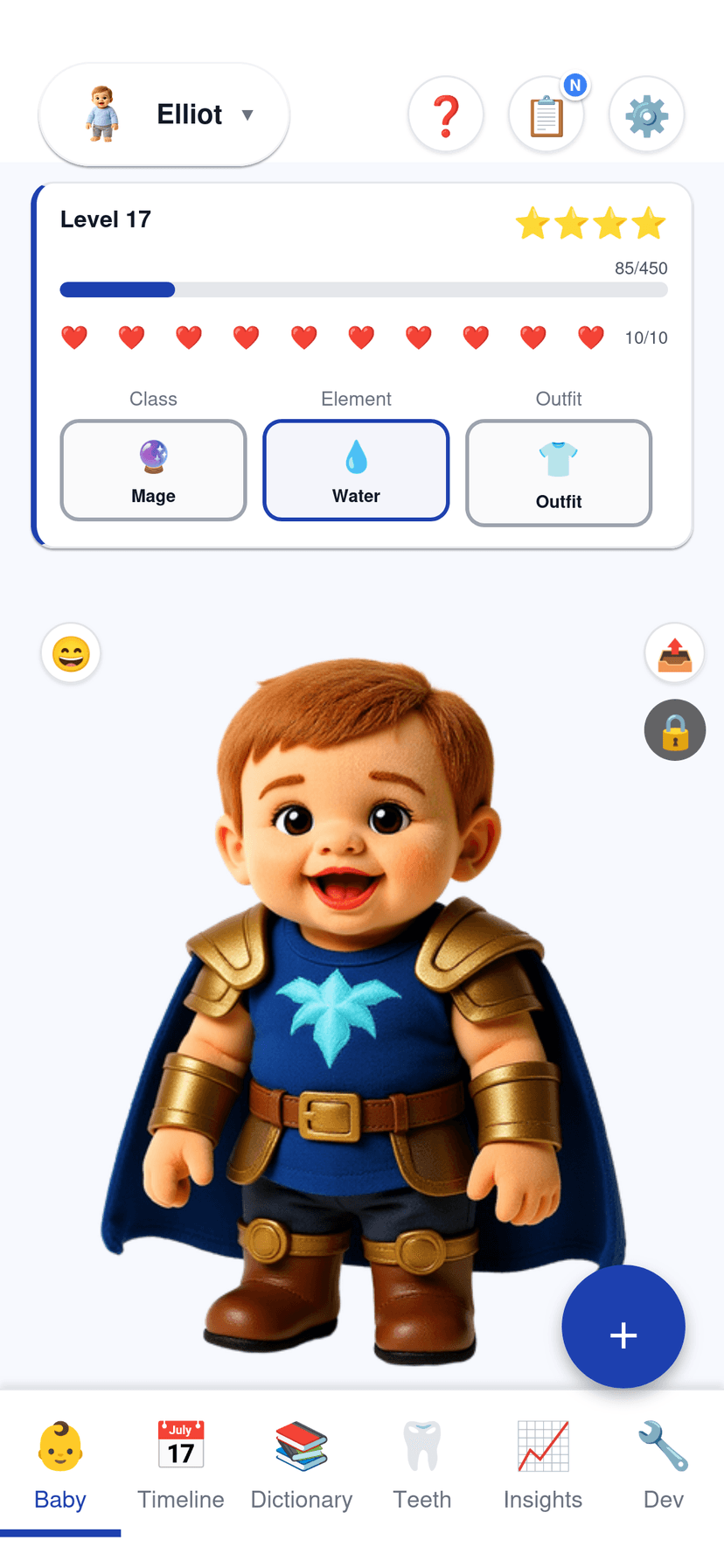Open the July 17 calendar for Timeline
Image resolution: width=724 pixels, height=1568 pixels.
(x=181, y=1444)
